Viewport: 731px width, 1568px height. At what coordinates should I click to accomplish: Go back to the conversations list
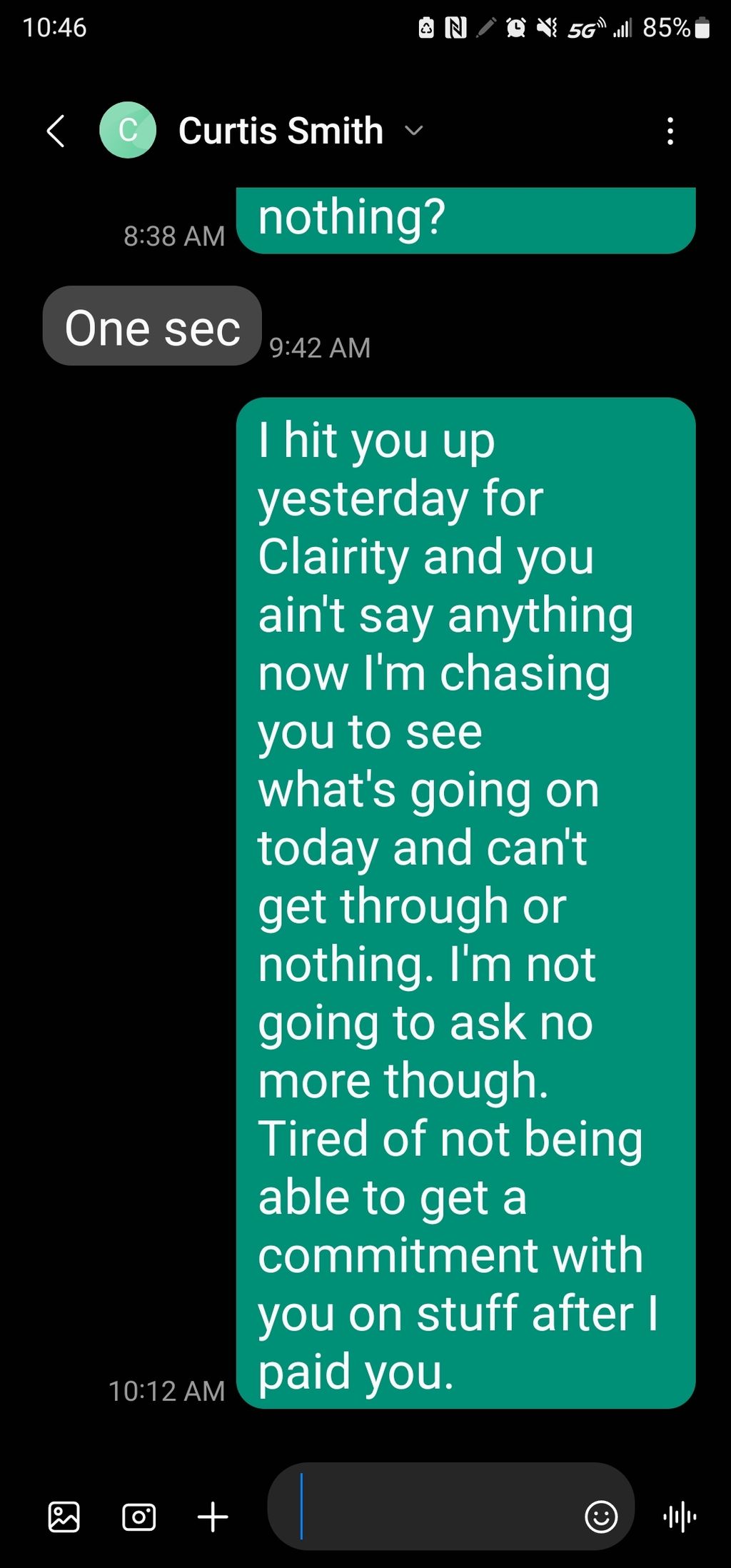[56, 131]
